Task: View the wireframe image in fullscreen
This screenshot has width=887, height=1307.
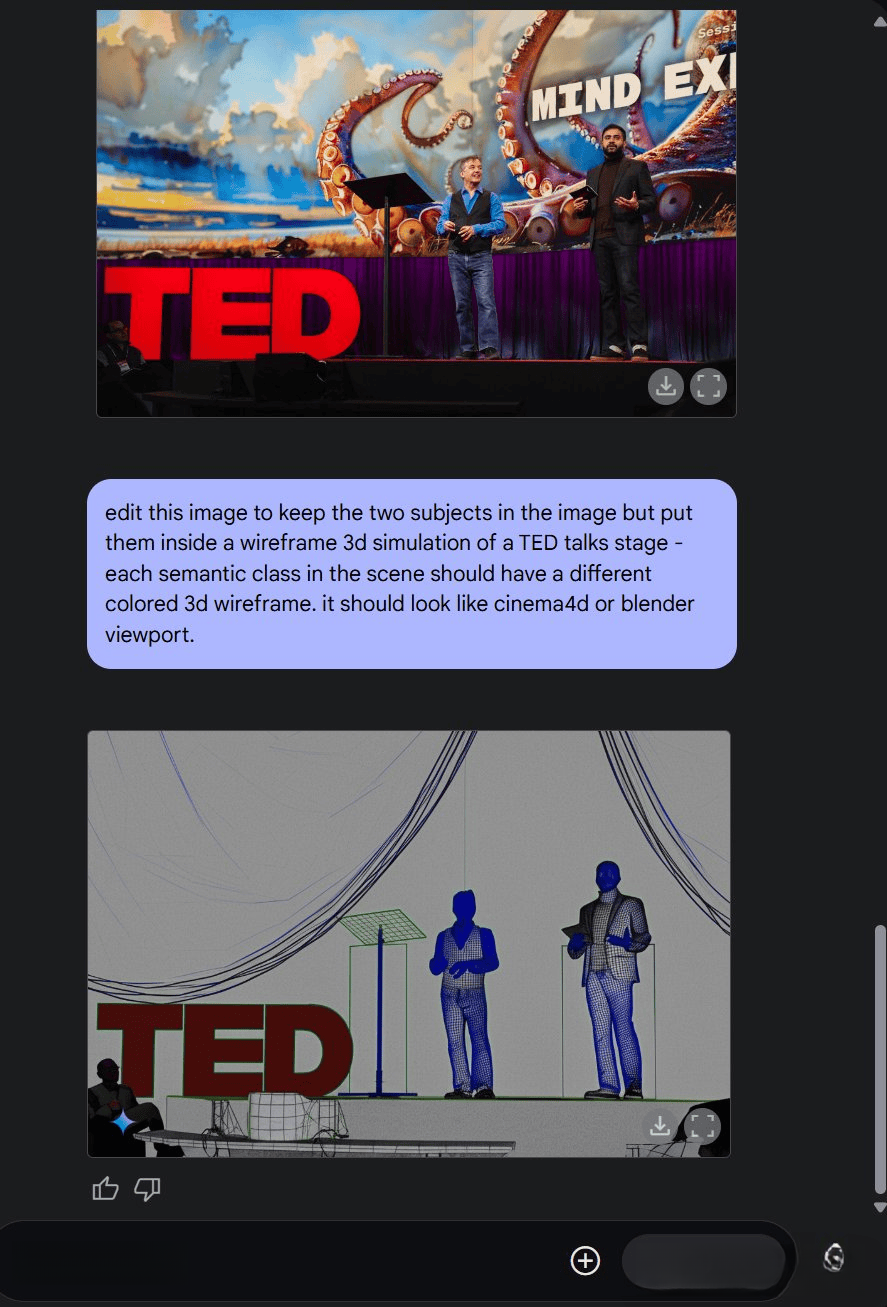Action: coord(702,1126)
